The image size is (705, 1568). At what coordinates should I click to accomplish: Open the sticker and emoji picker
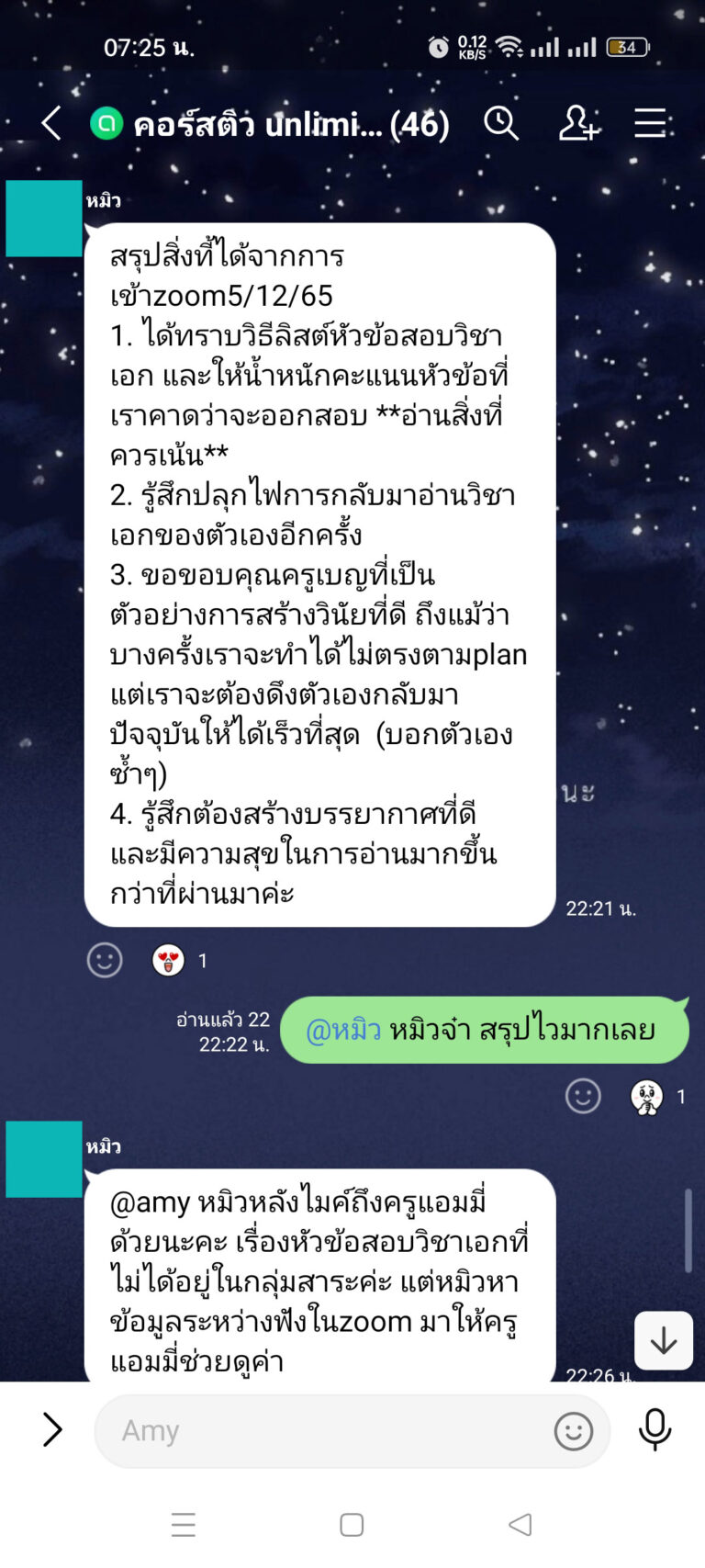pyautogui.click(x=574, y=1430)
